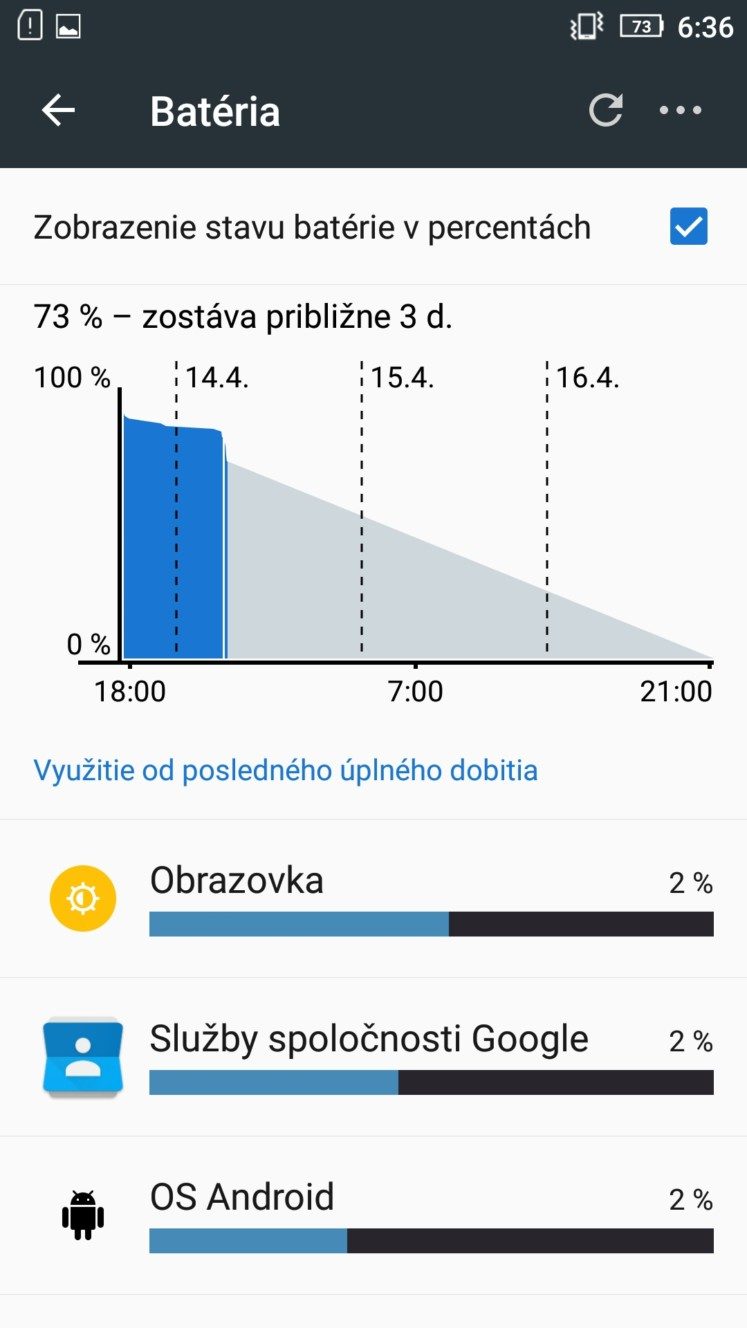The image size is (747, 1328).
Task: Open Služby spoločnosti Google usage details
Action: [373, 1057]
